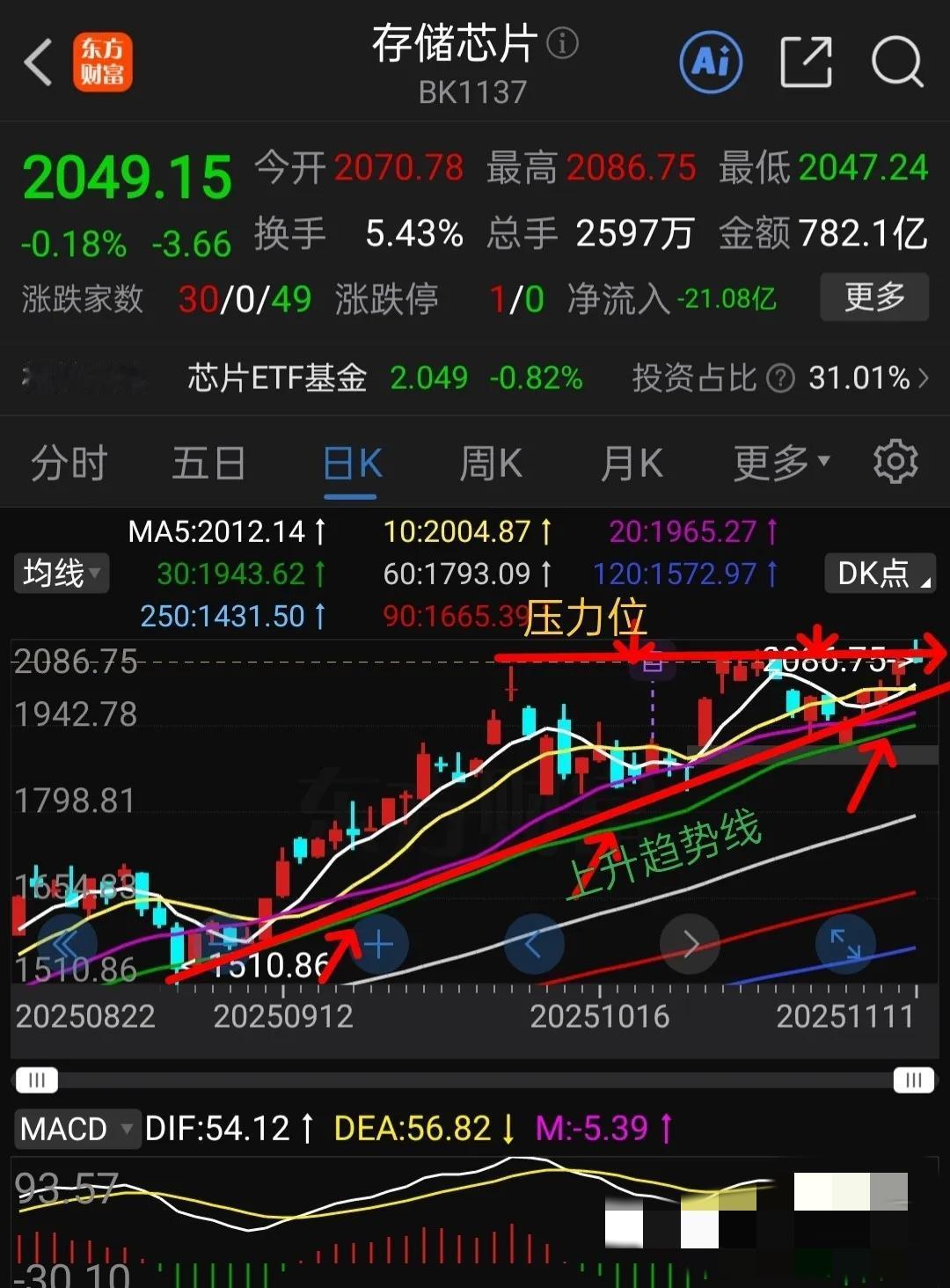Open the search icon
Viewport: 950px width, 1288px height.
pos(895,62)
